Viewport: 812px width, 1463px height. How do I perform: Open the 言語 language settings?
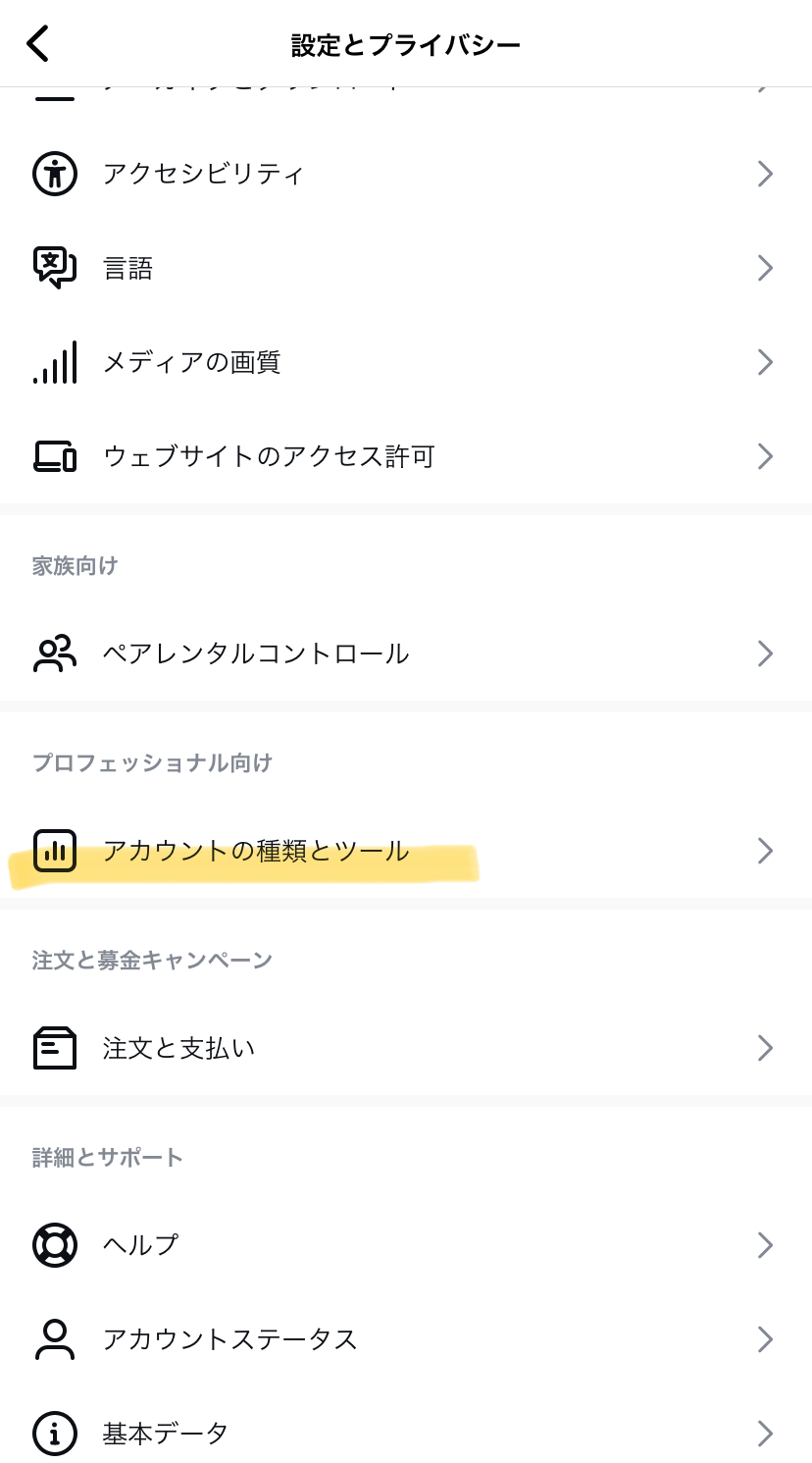(406, 268)
